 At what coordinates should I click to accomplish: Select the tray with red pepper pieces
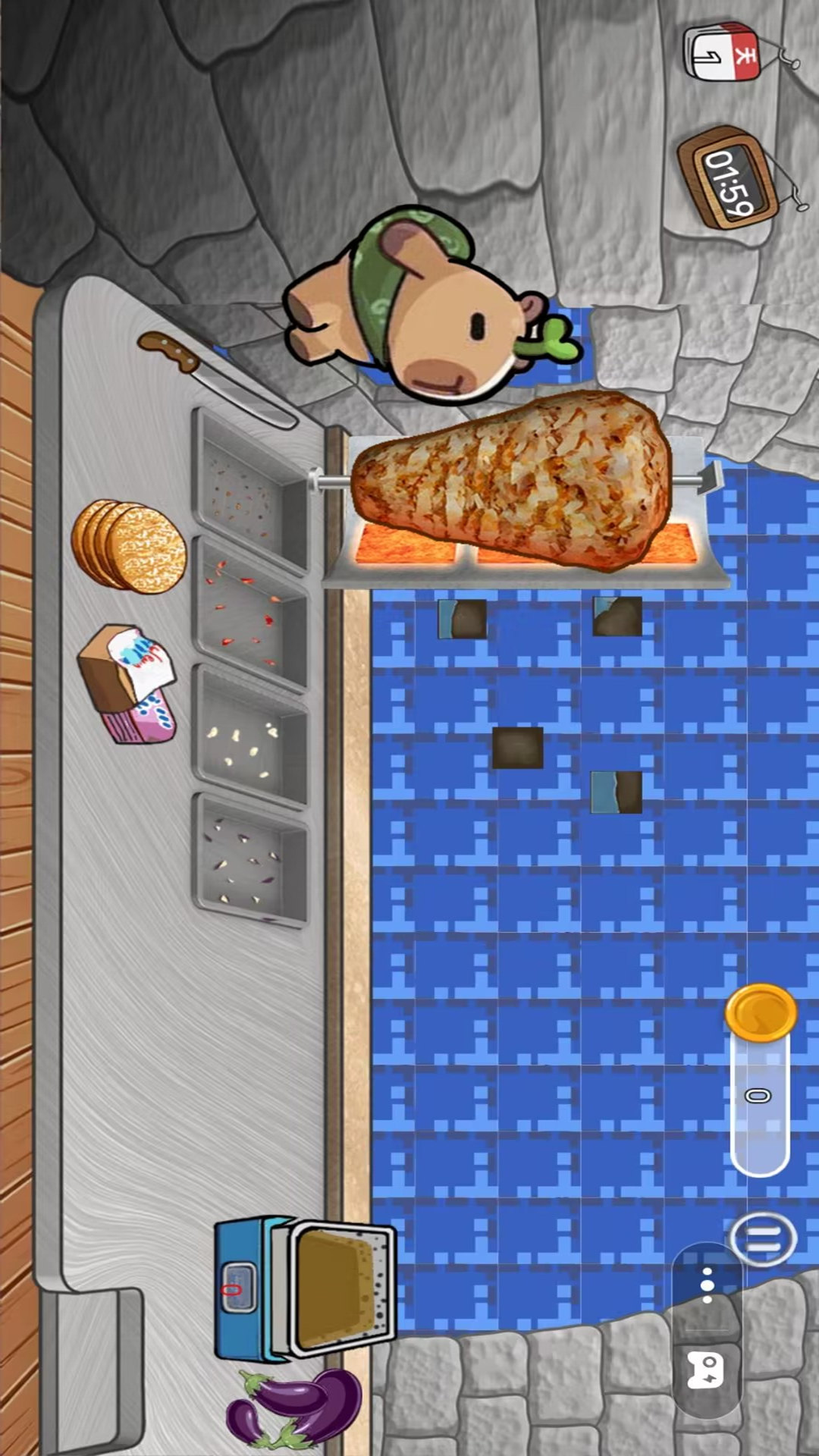coord(252,610)
